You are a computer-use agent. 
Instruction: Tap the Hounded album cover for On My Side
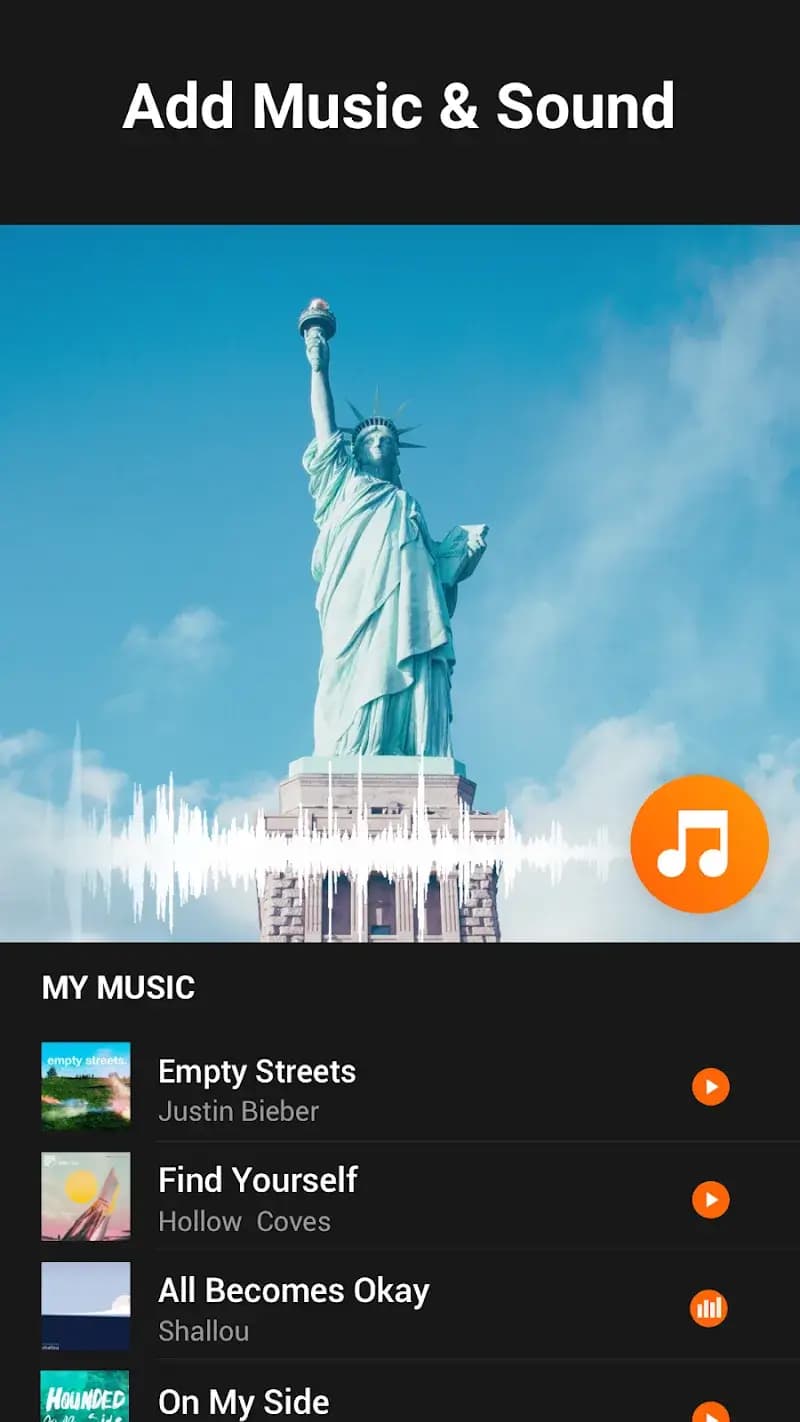coord(86,1398)
